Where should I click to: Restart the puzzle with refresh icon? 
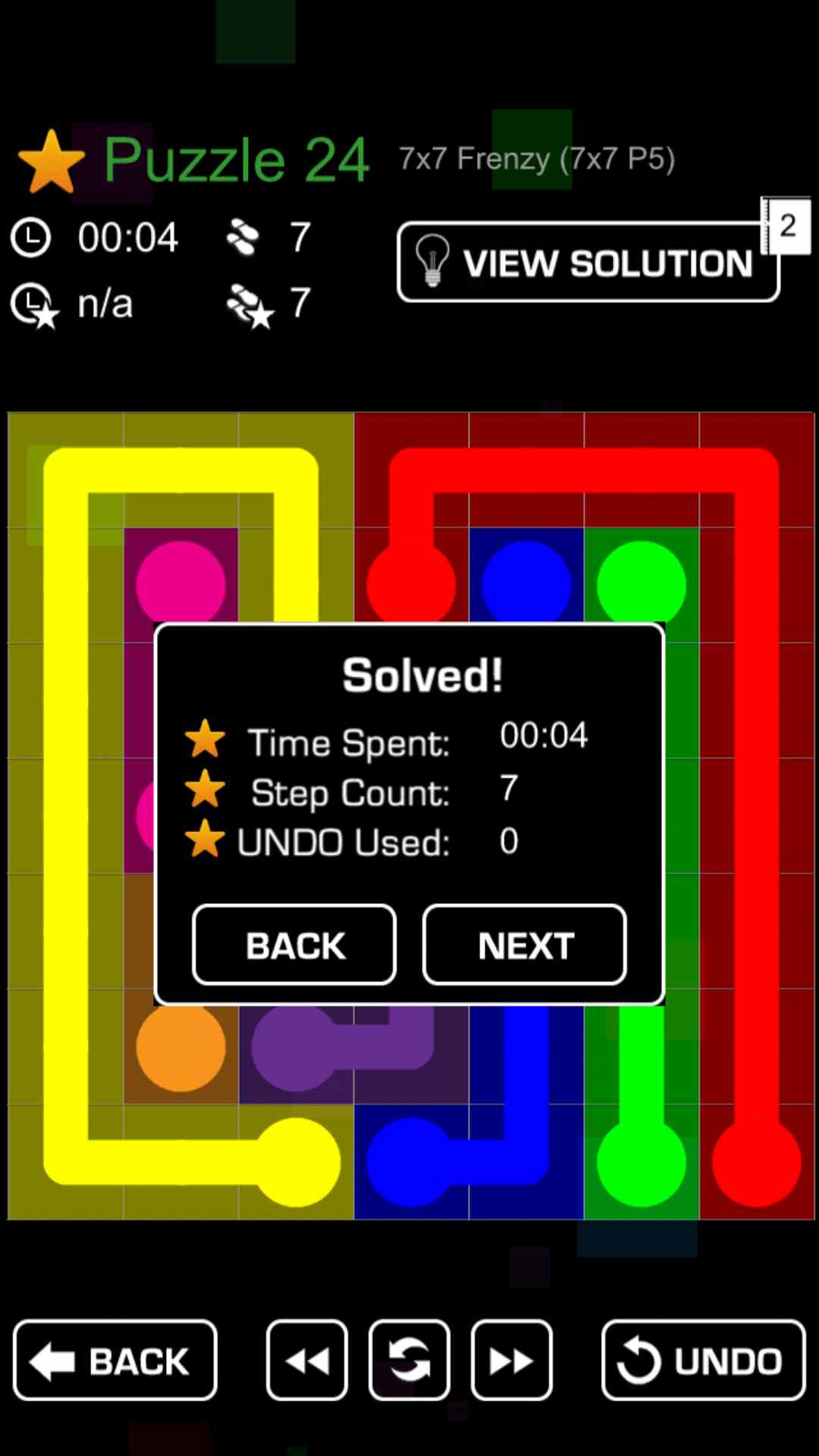409,1360
